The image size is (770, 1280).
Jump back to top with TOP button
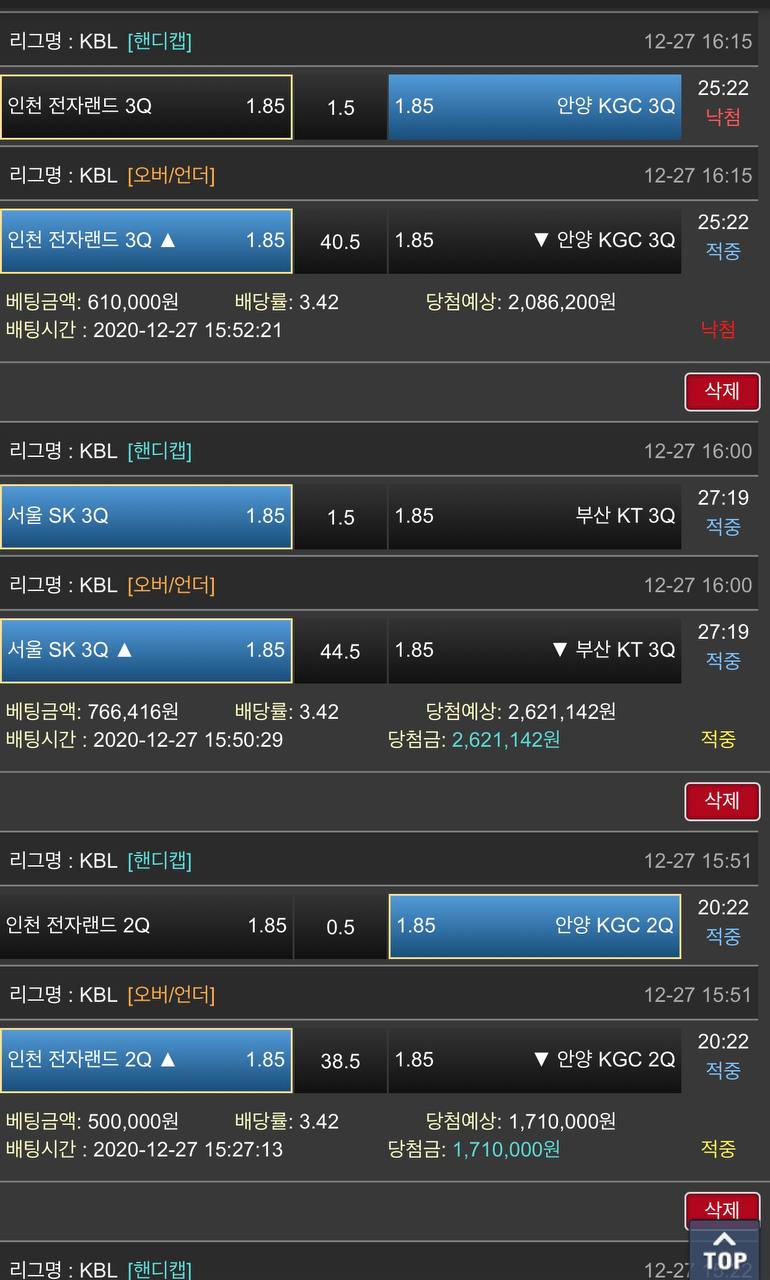724,1251
